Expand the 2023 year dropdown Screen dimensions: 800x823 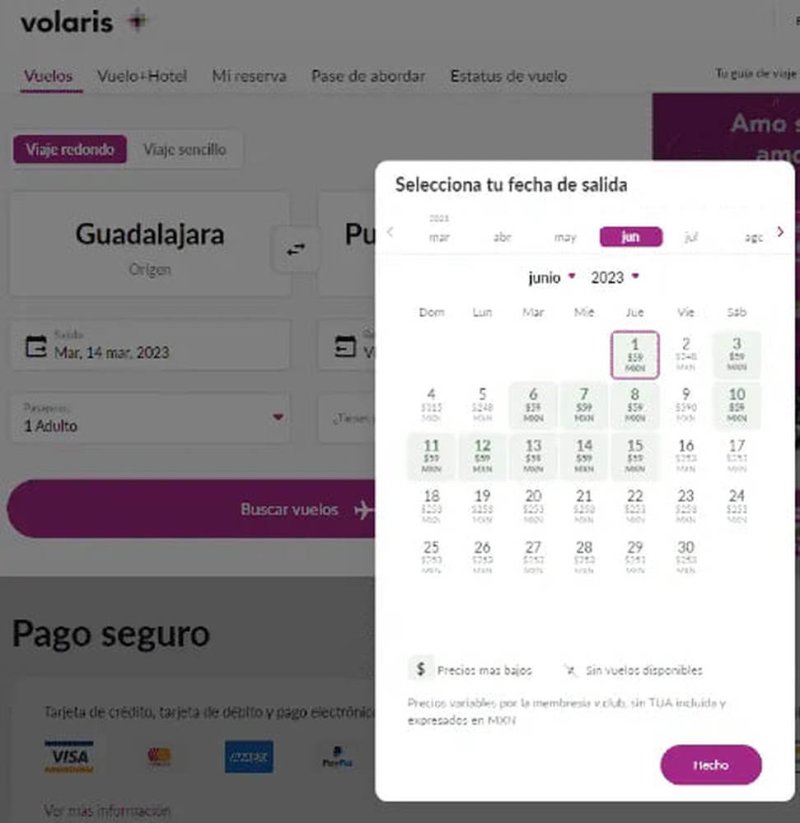(x=614, y=278)
